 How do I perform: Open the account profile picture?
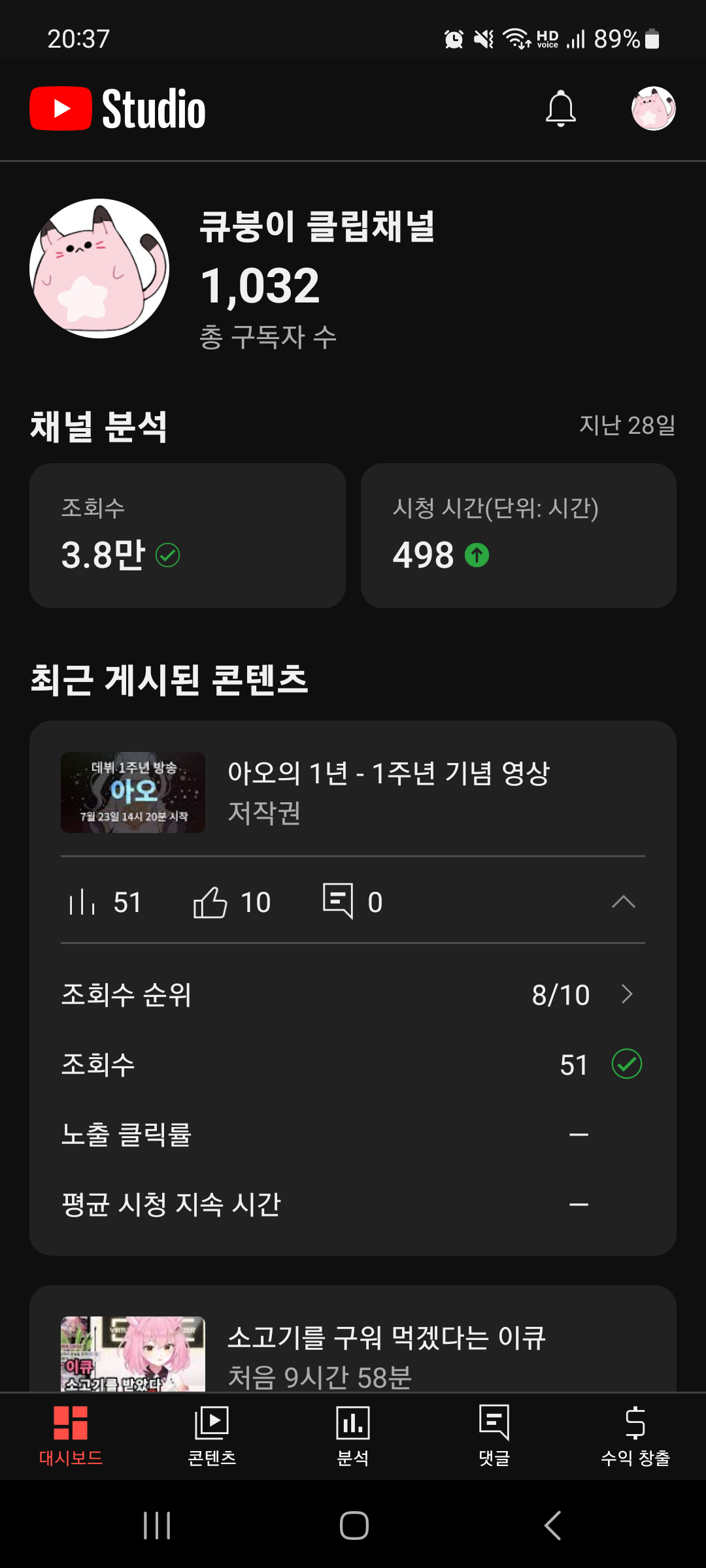click(x=653, y=108)
